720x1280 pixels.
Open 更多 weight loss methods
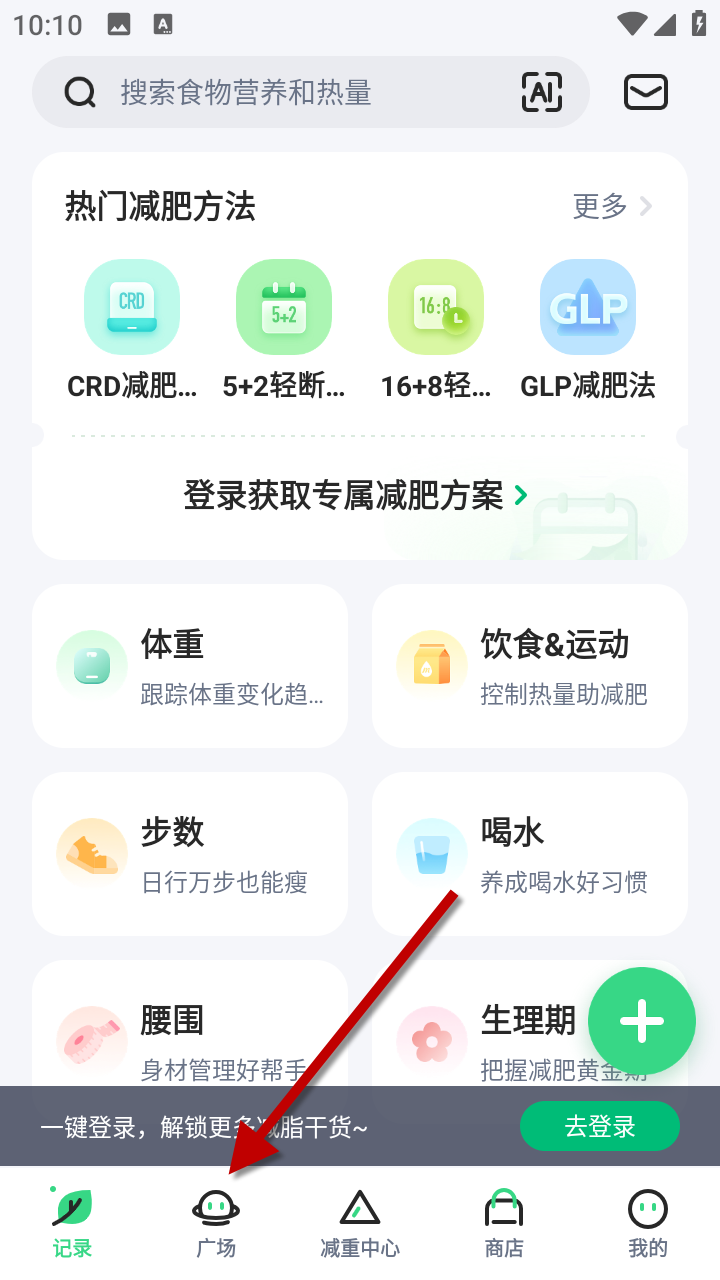point(611,207)
